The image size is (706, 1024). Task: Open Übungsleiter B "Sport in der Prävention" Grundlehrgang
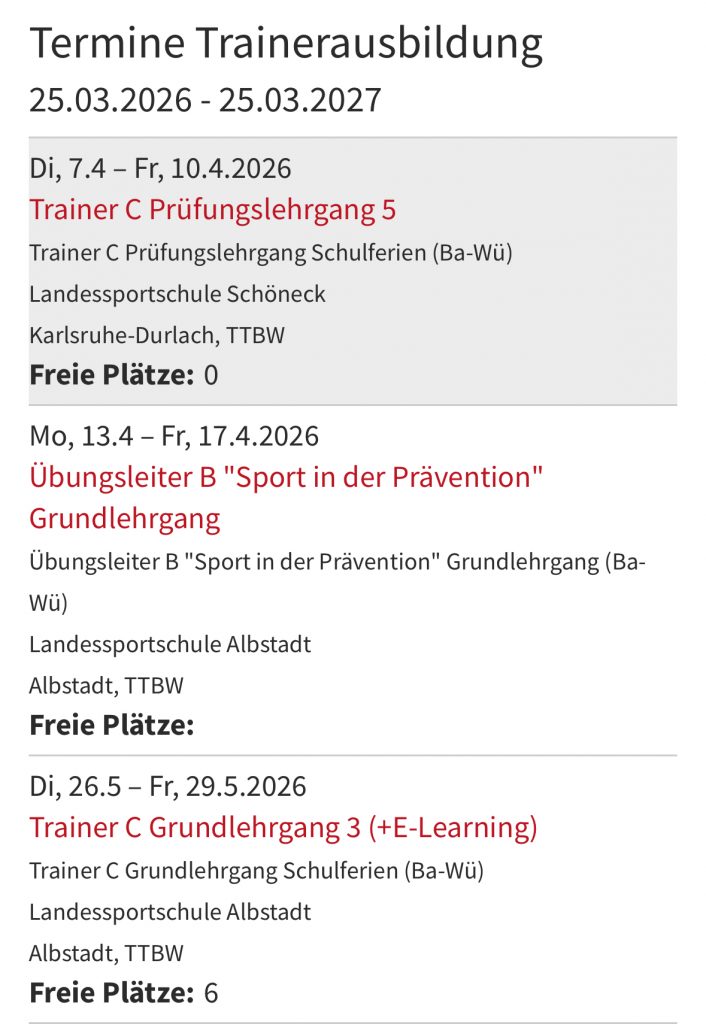pyautogui.click(x=285, y=477)
